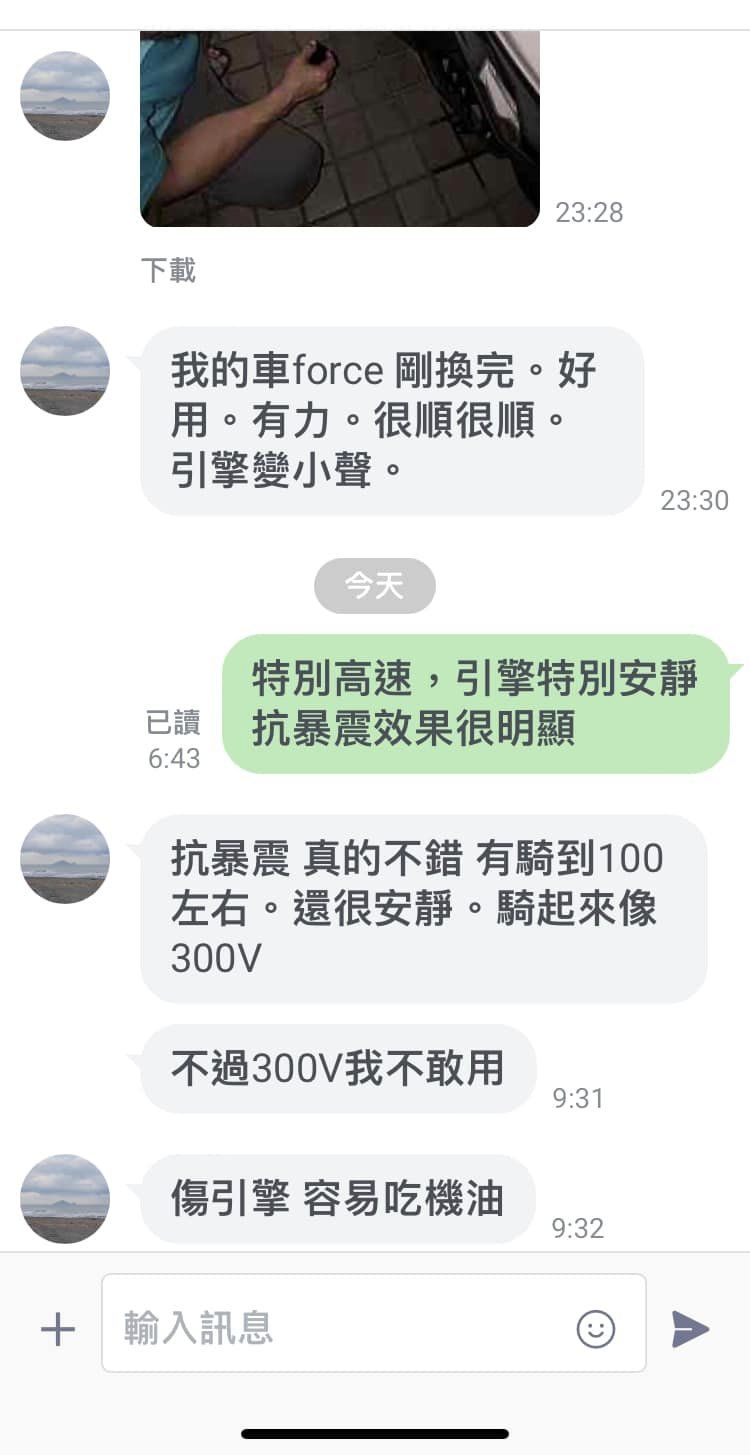750x1455 pixels.
Task: Open the shared photo sent at 23:28
Action: [340, 128]
